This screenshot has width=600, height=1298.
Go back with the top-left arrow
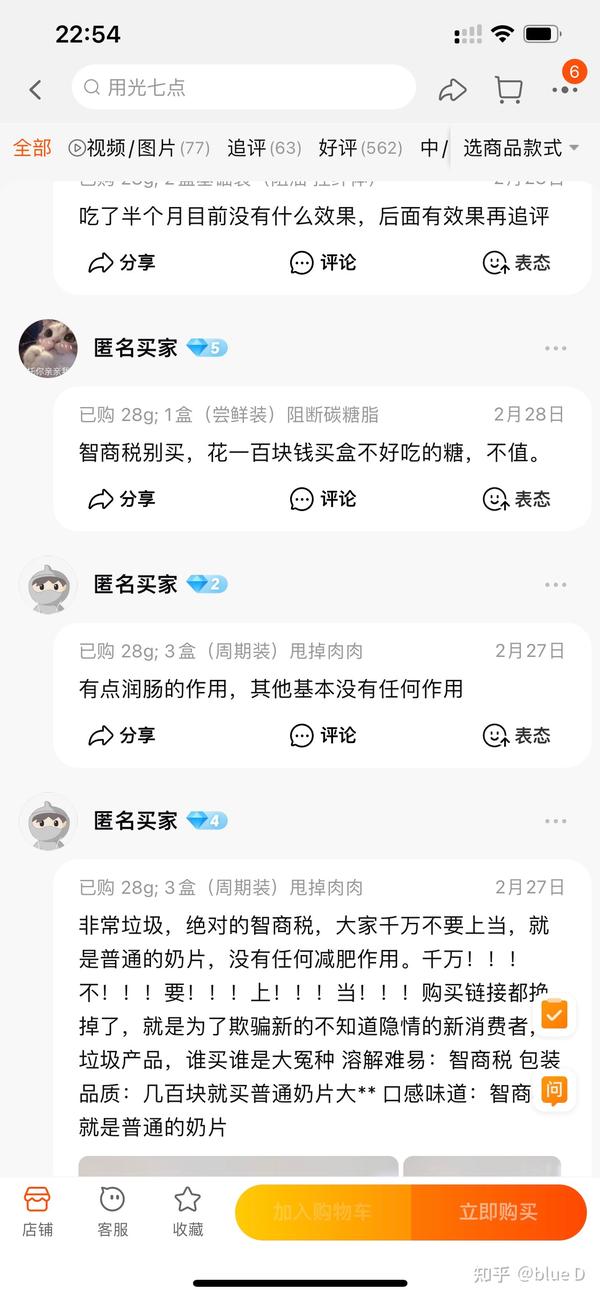tap(36, 89)
